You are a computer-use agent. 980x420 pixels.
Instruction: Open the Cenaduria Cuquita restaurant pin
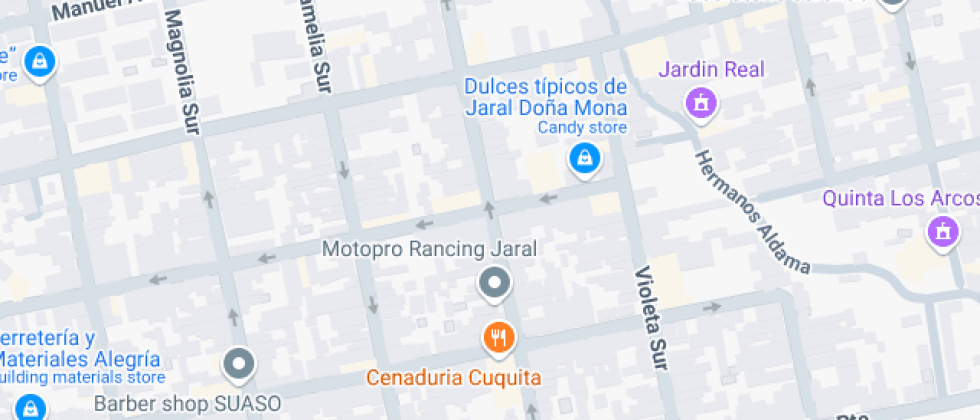pyautogui.click(x=498, y=338)
